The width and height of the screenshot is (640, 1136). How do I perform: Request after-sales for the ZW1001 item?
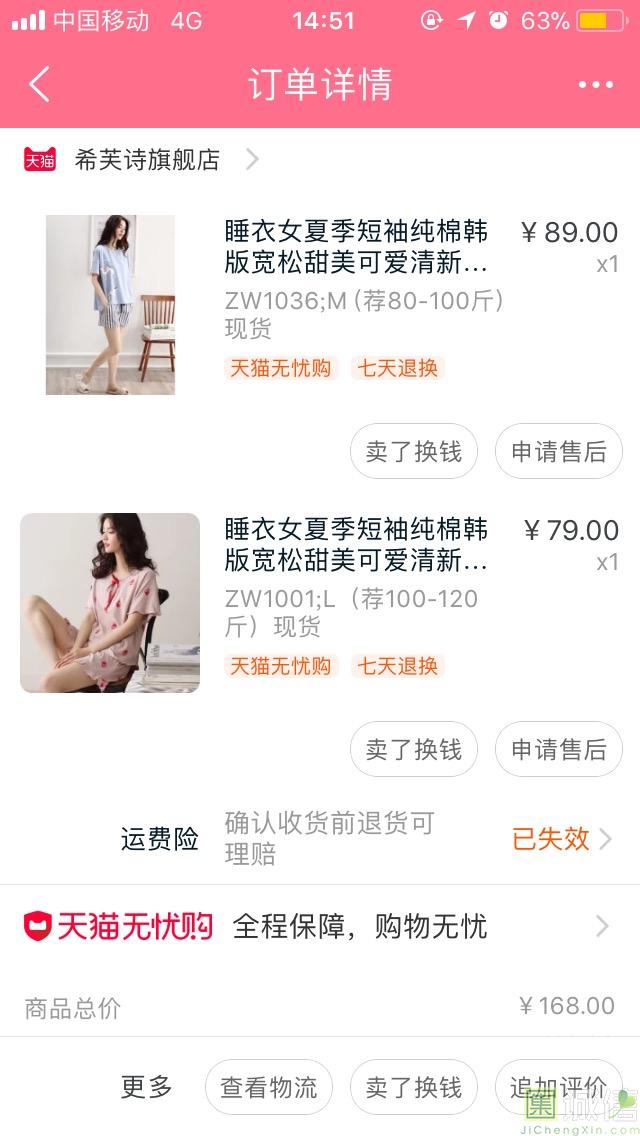click(558, 749)
